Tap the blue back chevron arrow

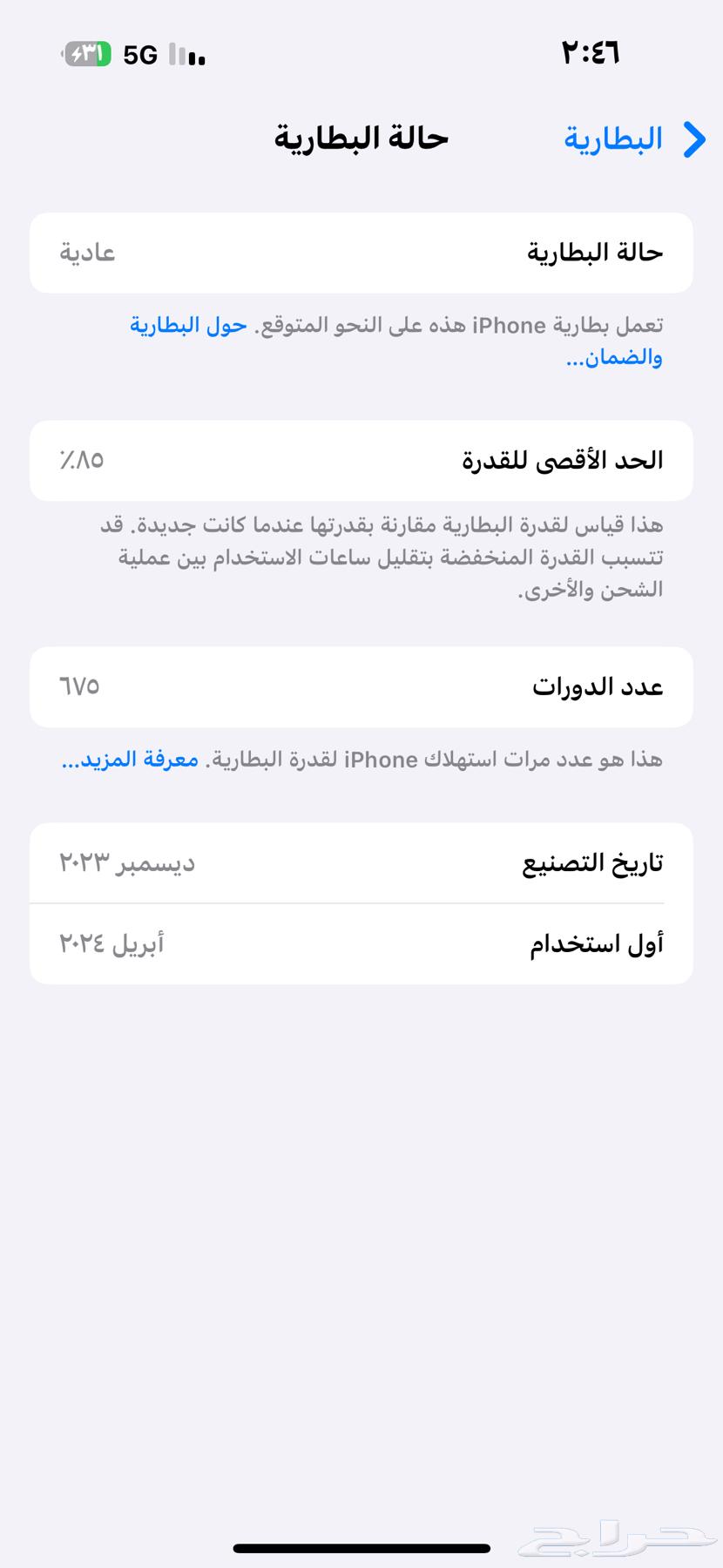click(x=693, y=139)
